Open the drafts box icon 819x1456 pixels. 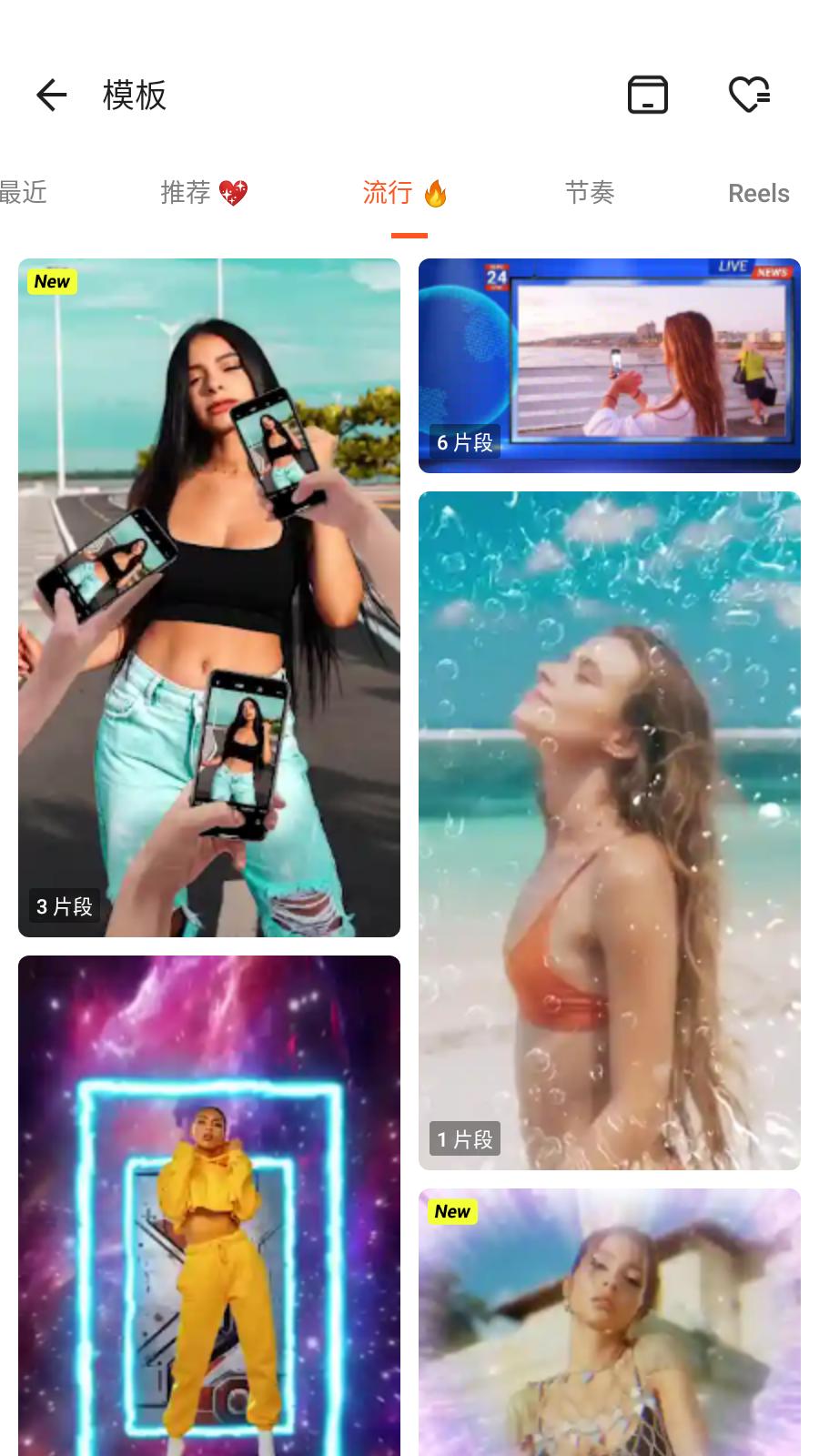tap(647, 95)
